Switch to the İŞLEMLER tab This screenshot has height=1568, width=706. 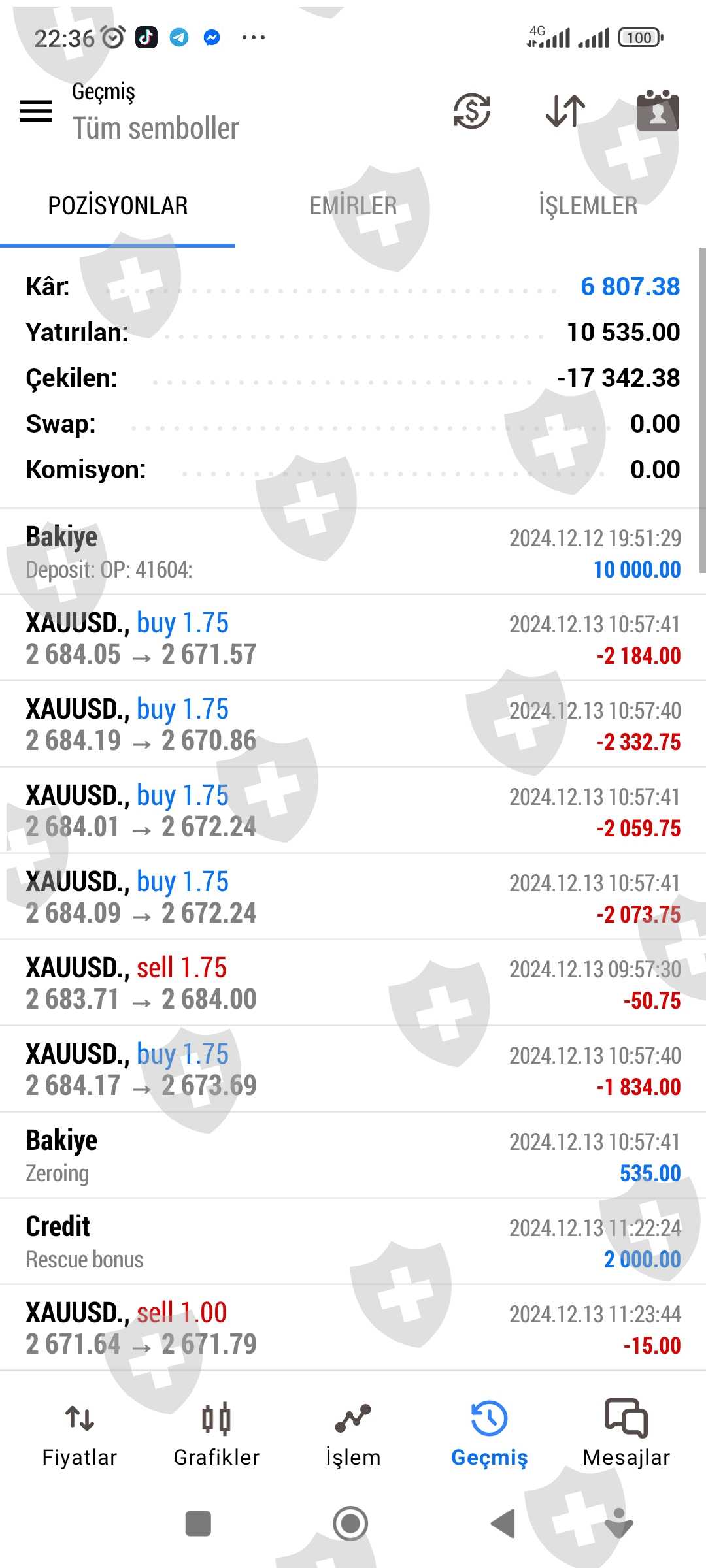click(588, 206)
